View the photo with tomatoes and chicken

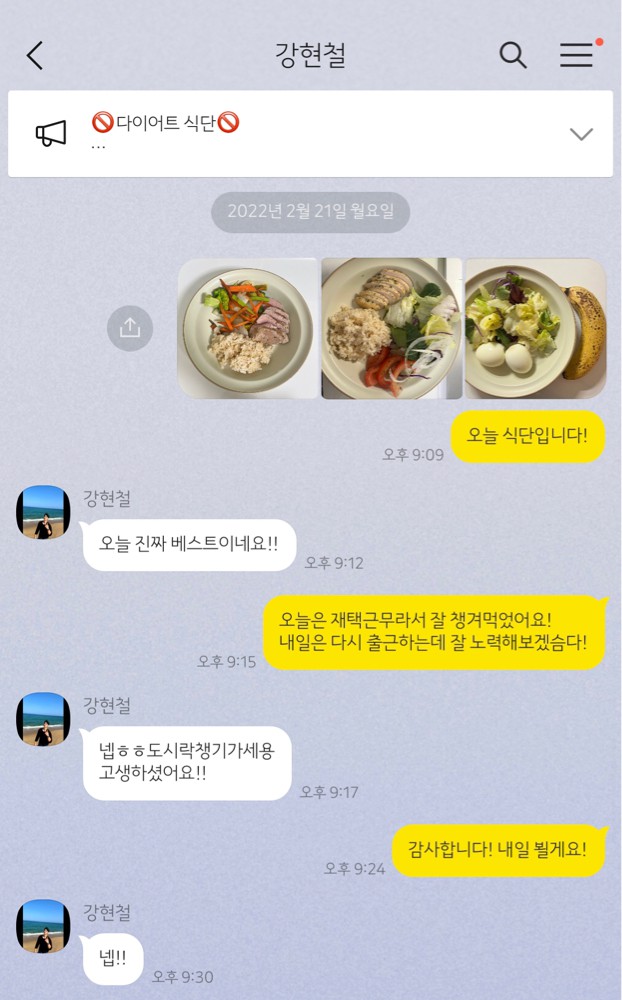[x=391, y=328]
